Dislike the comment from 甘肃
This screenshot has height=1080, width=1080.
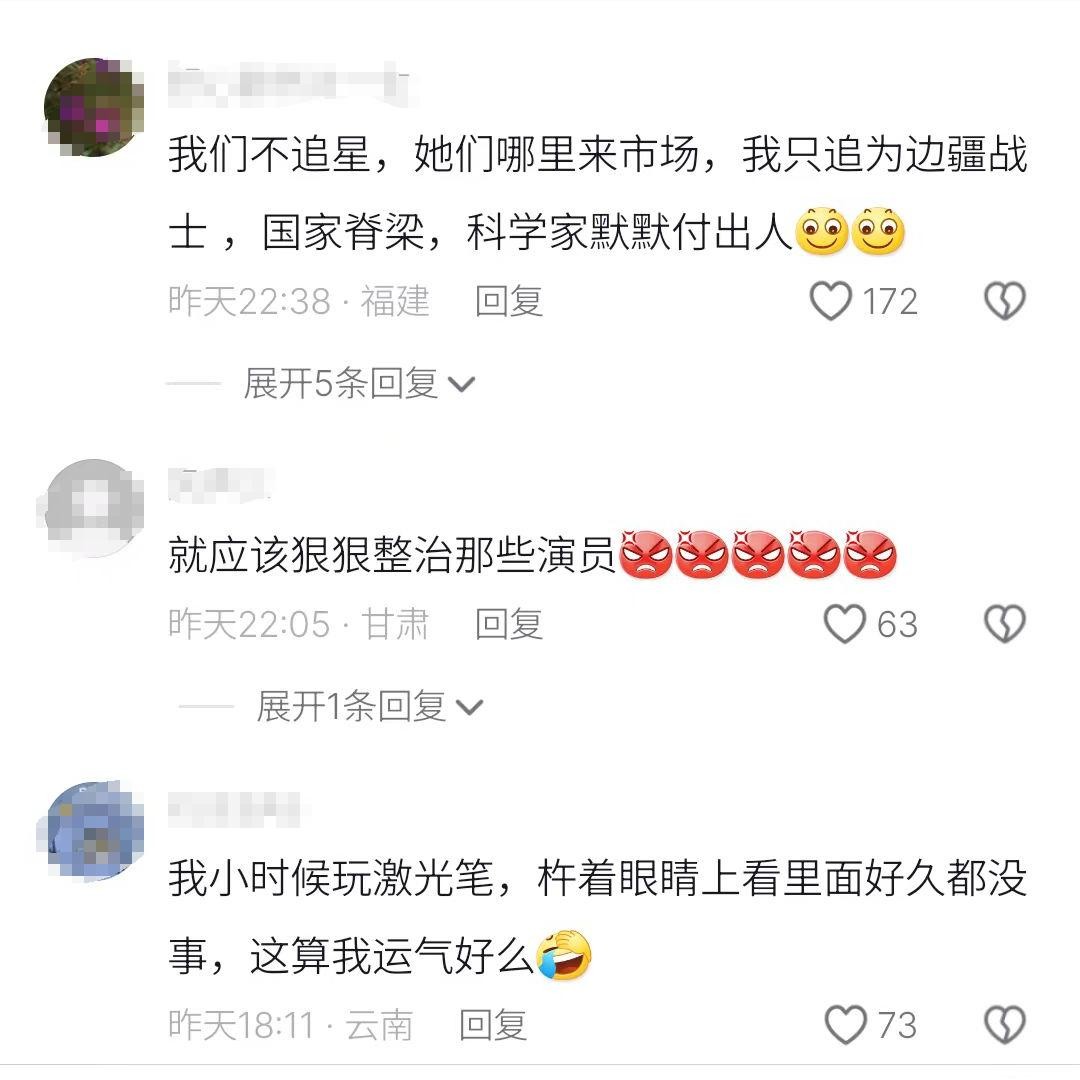(x=1005, y=624)
